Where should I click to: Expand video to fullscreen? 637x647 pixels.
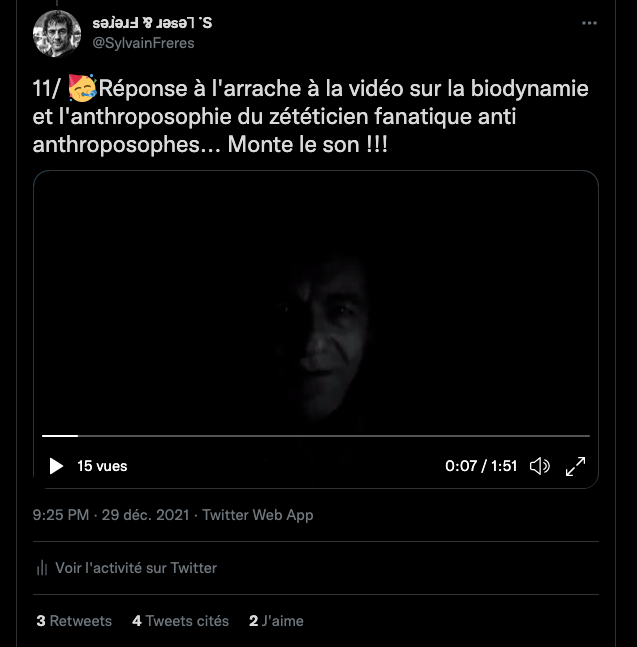point(575,466)
